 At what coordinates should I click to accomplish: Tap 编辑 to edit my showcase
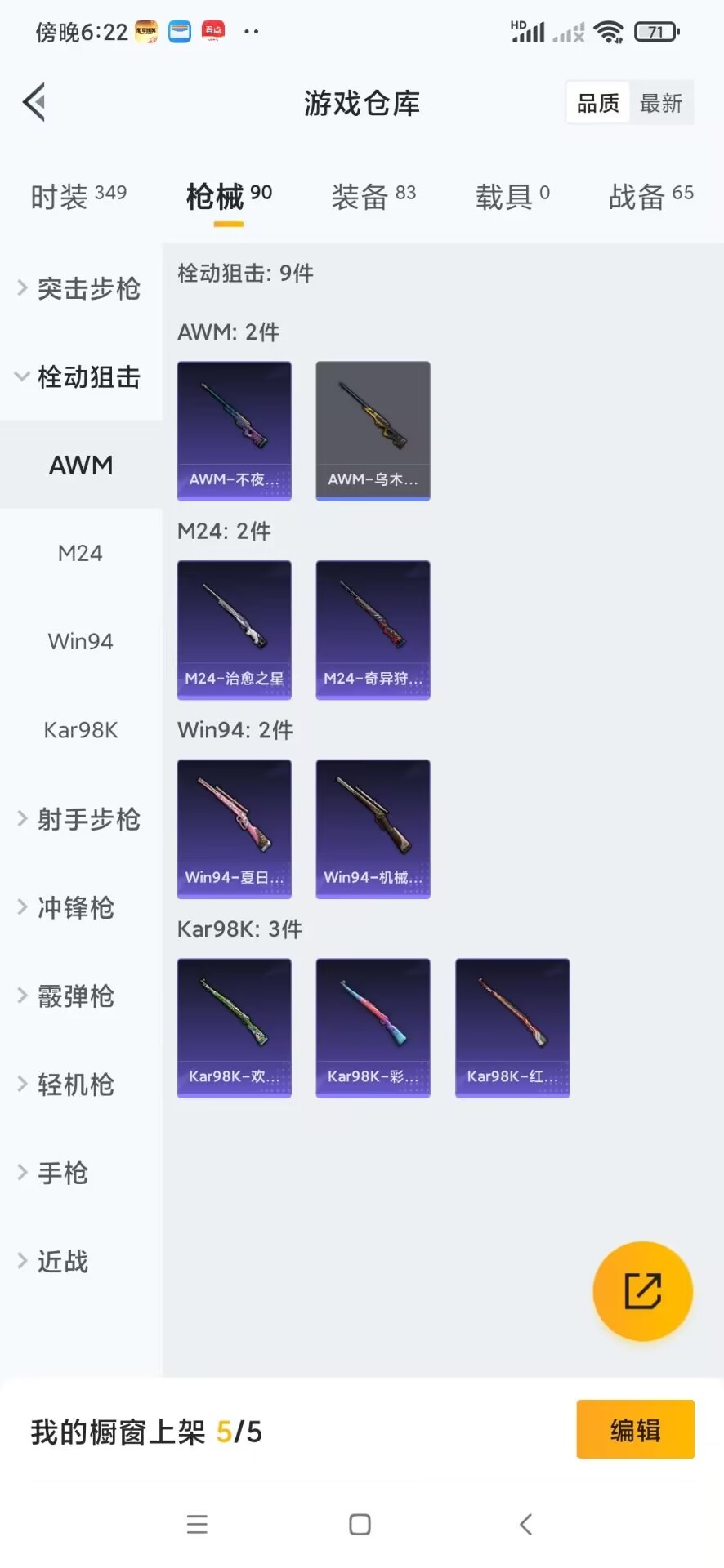coord(635,1429)
